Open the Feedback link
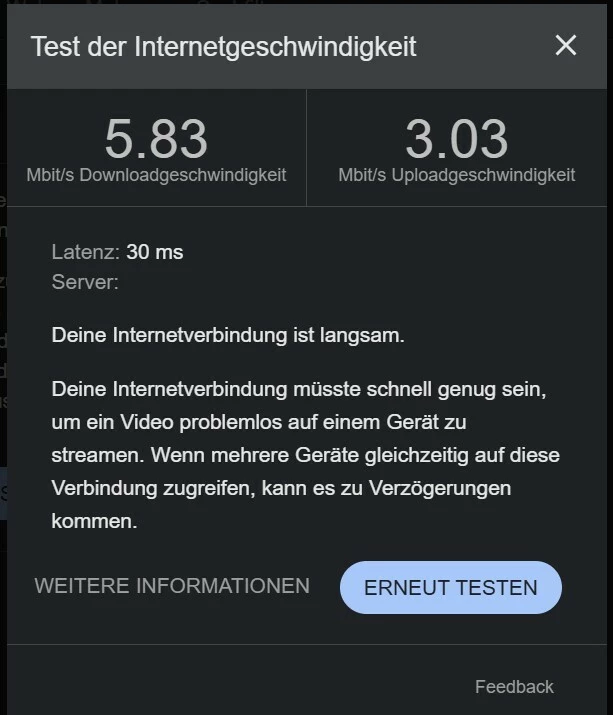Viewport: 613px width, 715px height. [x=514, y=686]
